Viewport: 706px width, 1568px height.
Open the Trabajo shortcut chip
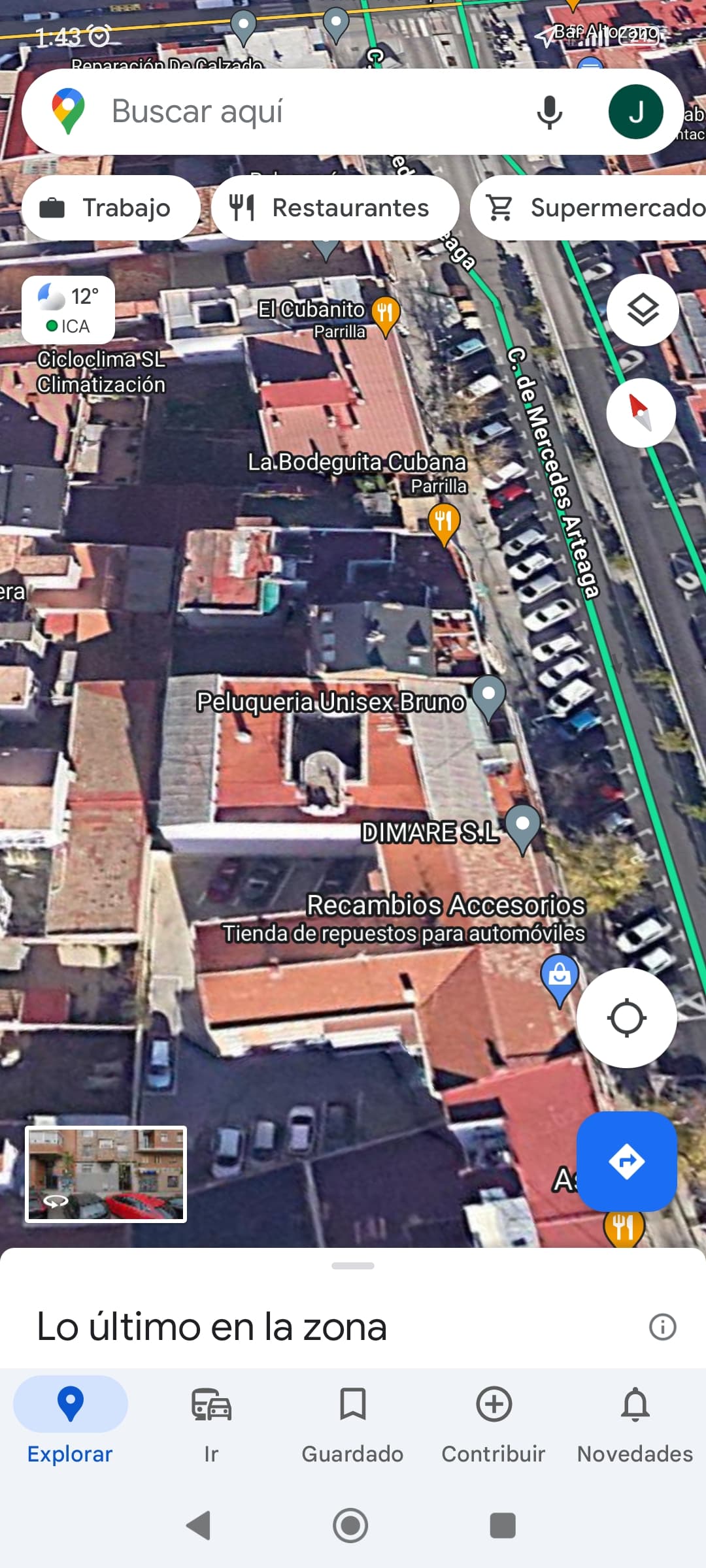click(x=111, y=207)
